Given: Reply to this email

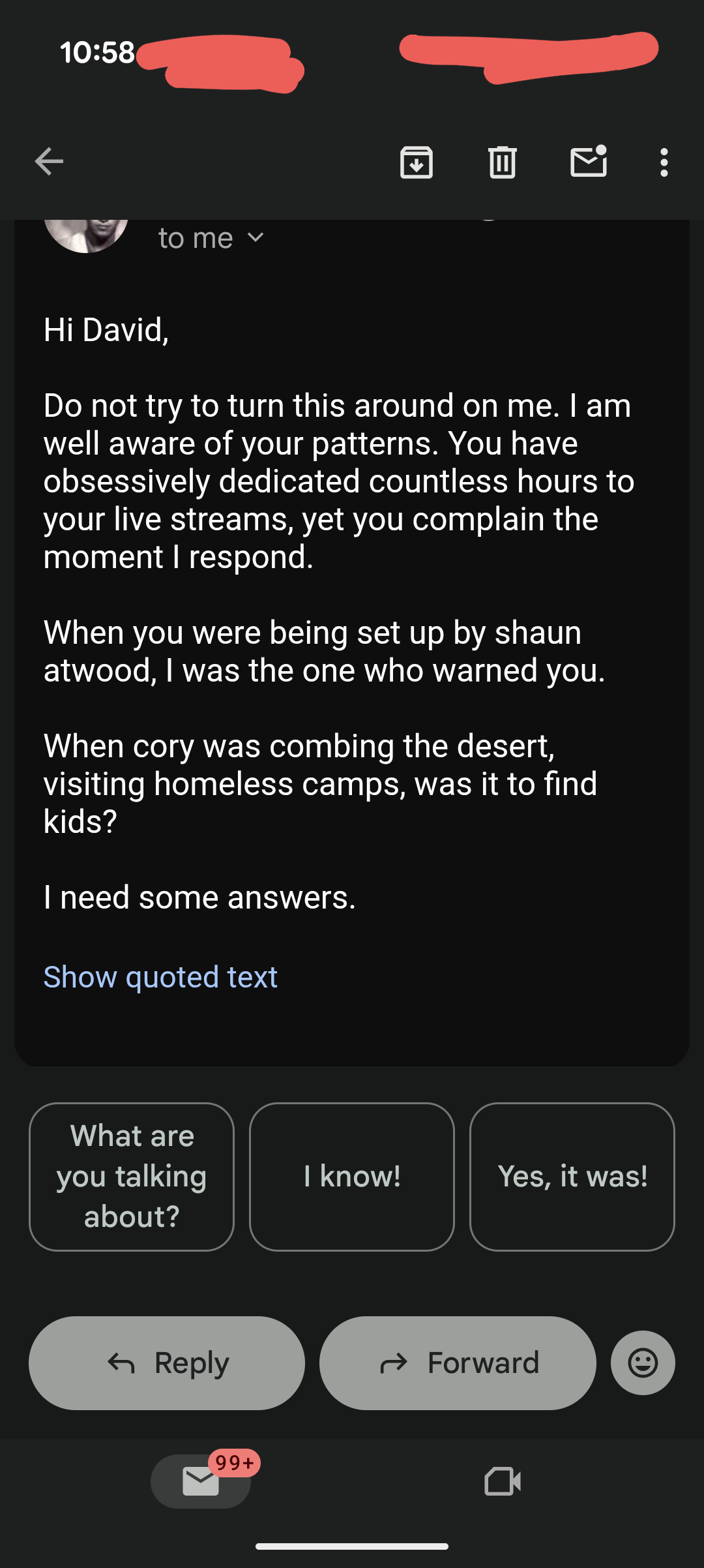Looking at the screenshot, I should click(x=167, y=1363).
